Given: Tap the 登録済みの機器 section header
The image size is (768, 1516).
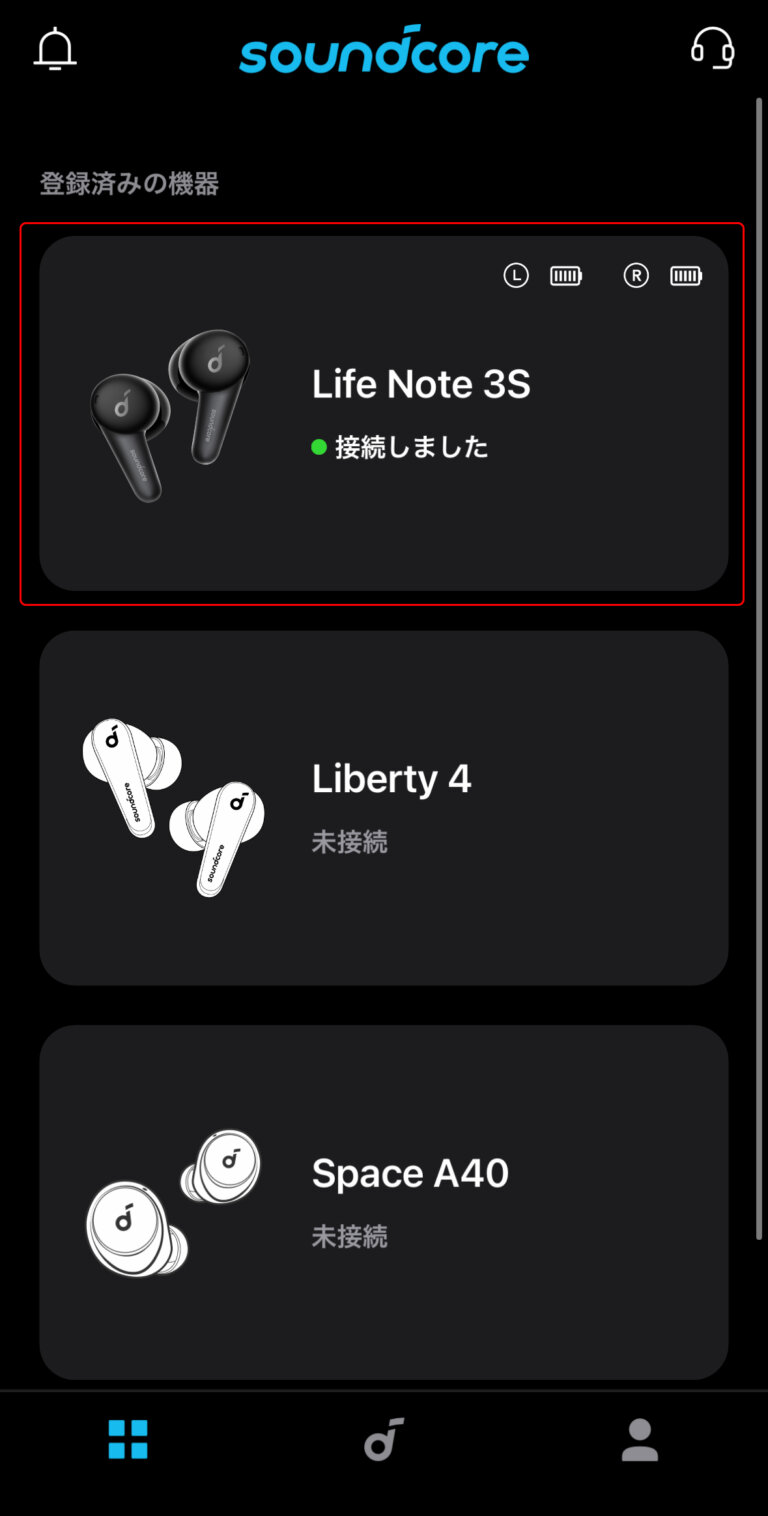Looking at the screenshot, I should [128, 183].
